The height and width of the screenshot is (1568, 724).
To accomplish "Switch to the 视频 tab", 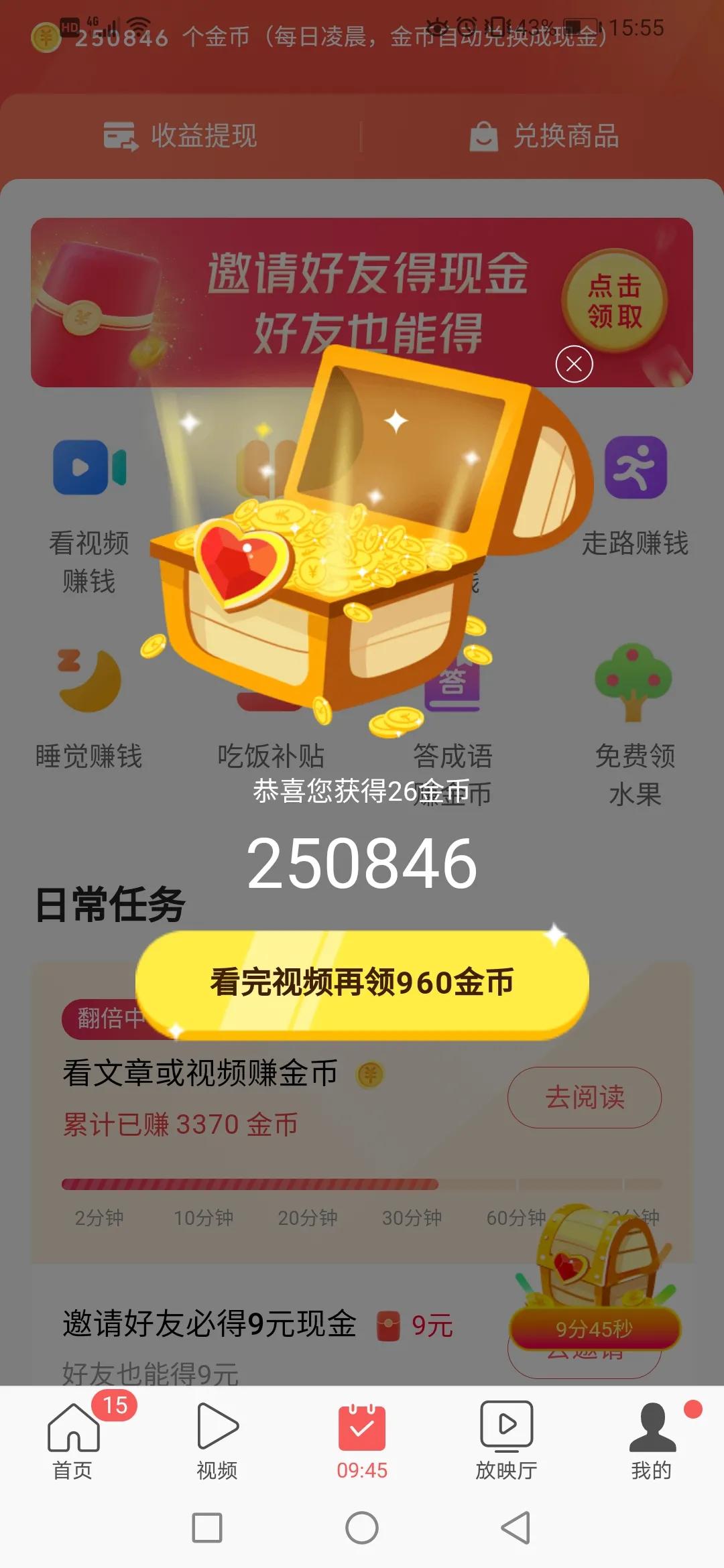I will click(217, 1439).
